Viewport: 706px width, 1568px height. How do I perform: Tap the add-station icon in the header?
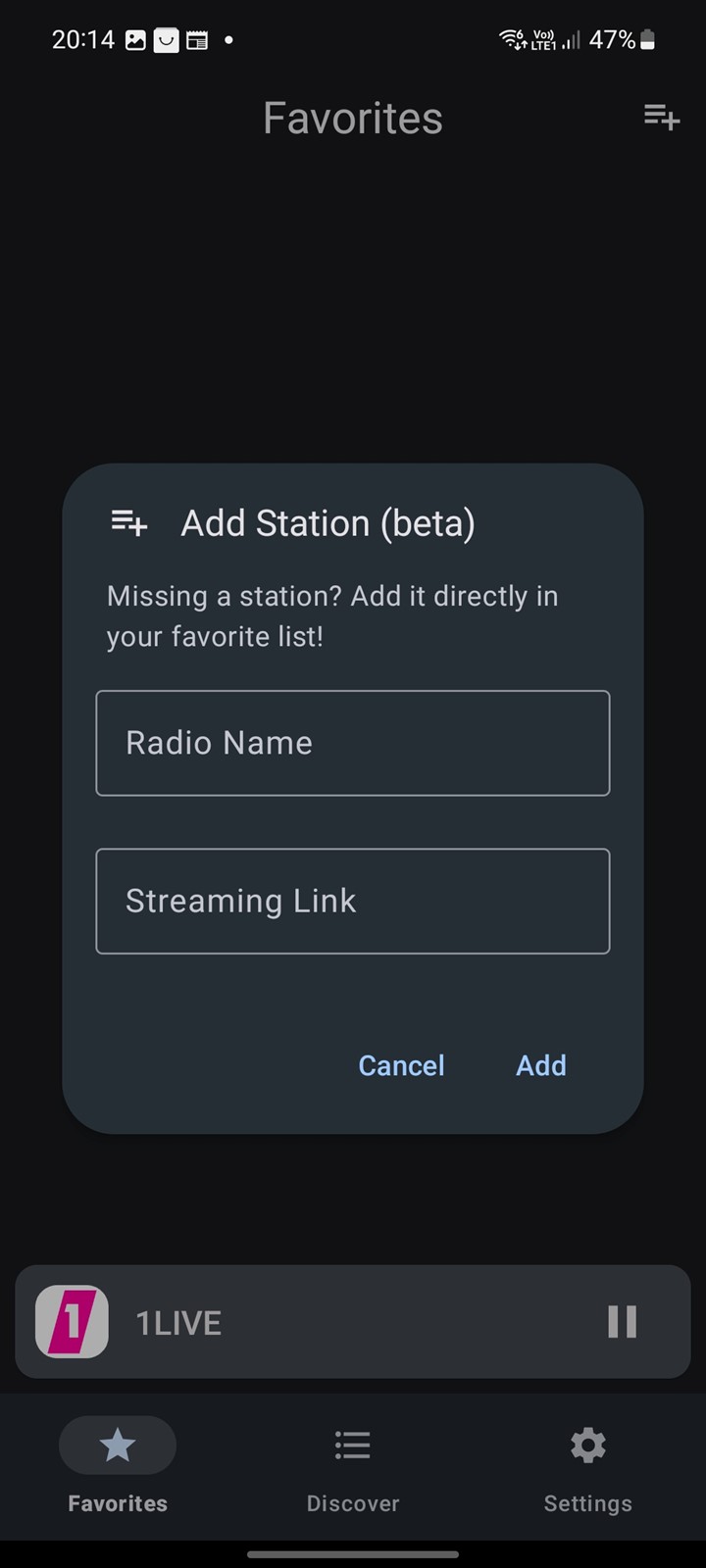point(662,118)
